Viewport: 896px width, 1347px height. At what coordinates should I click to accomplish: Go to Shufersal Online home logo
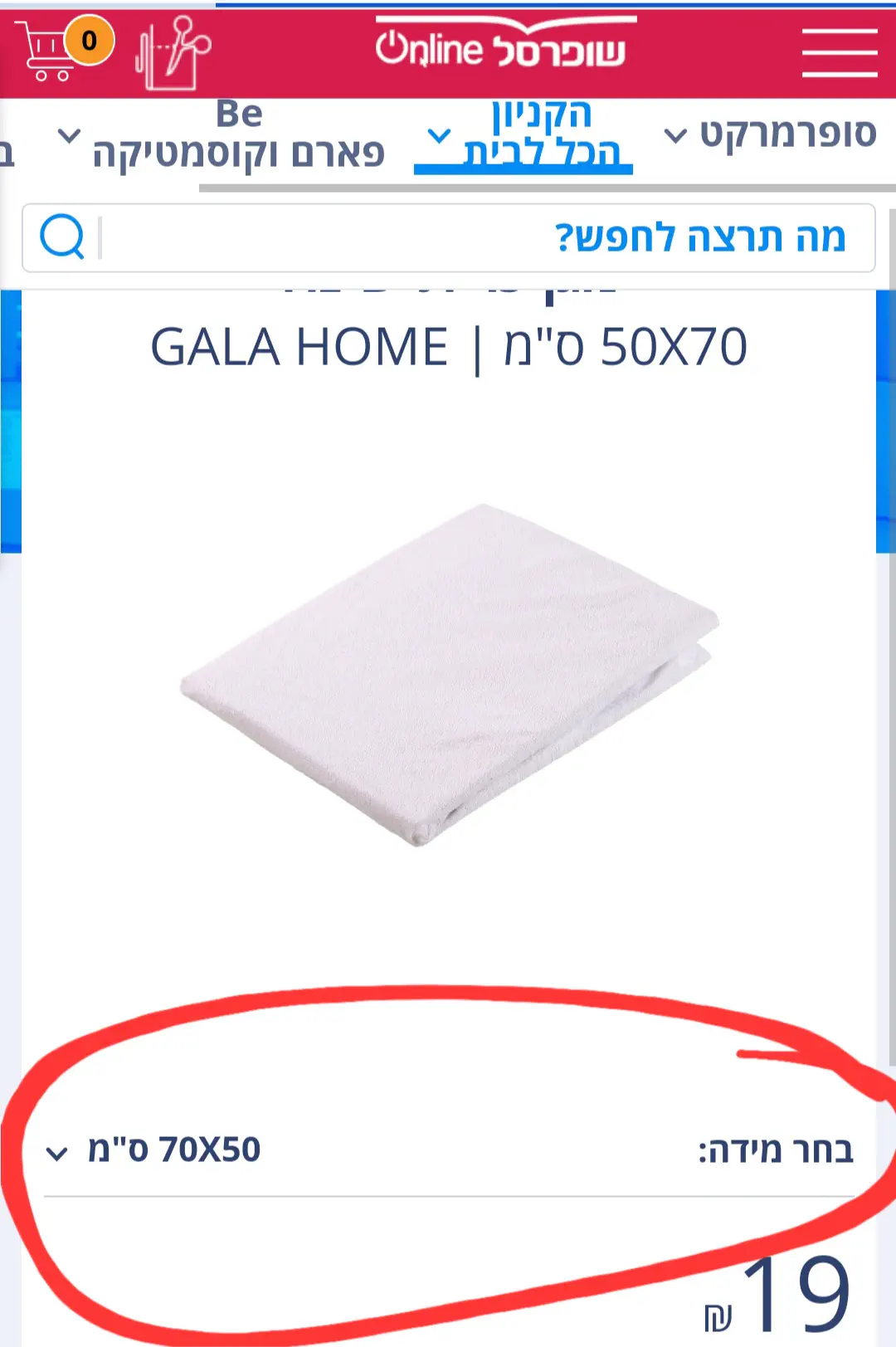501,48
